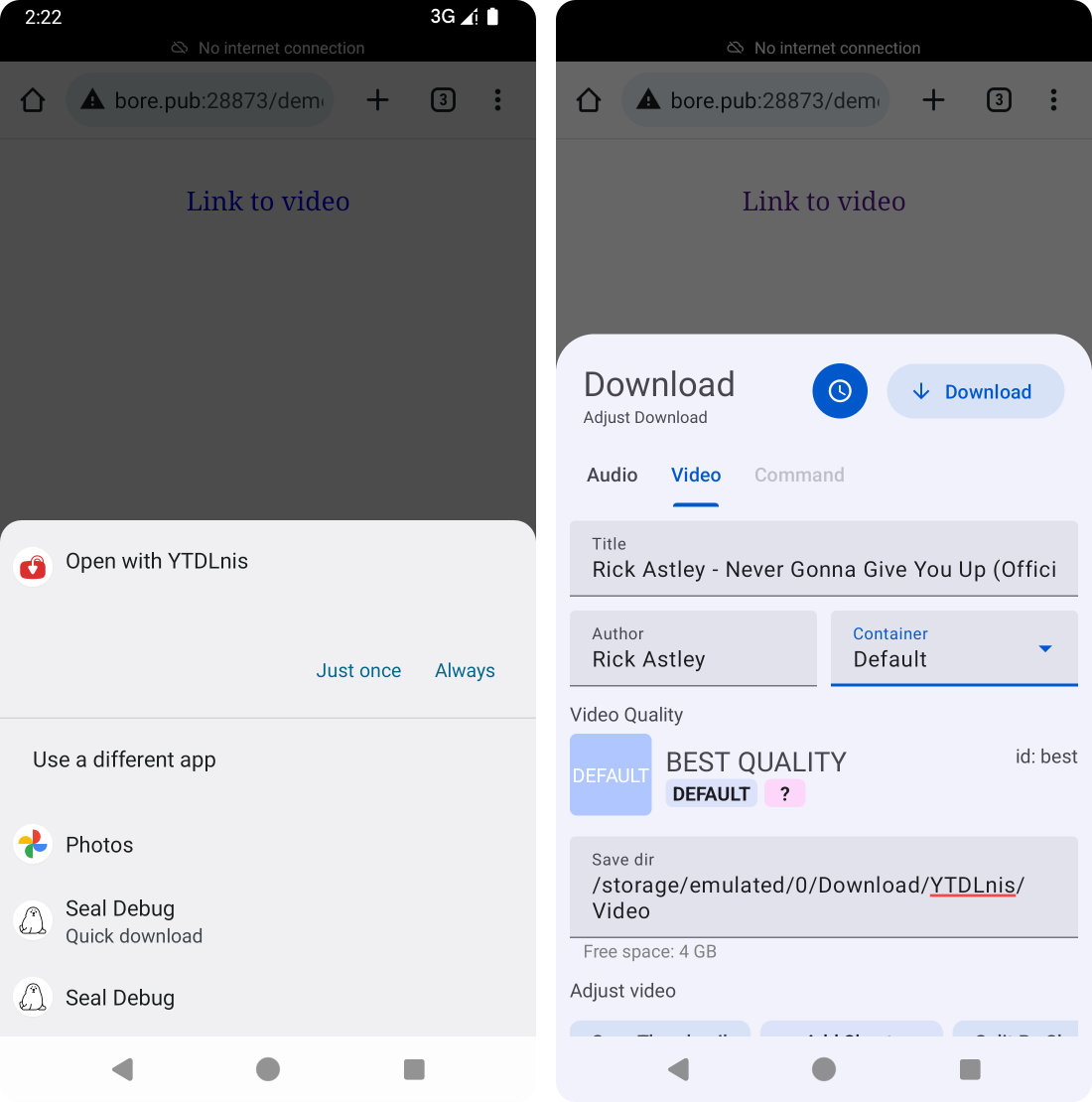1092x1102 pixels.
Task: Open the Best Quality format card
Action: coord(823,774)
